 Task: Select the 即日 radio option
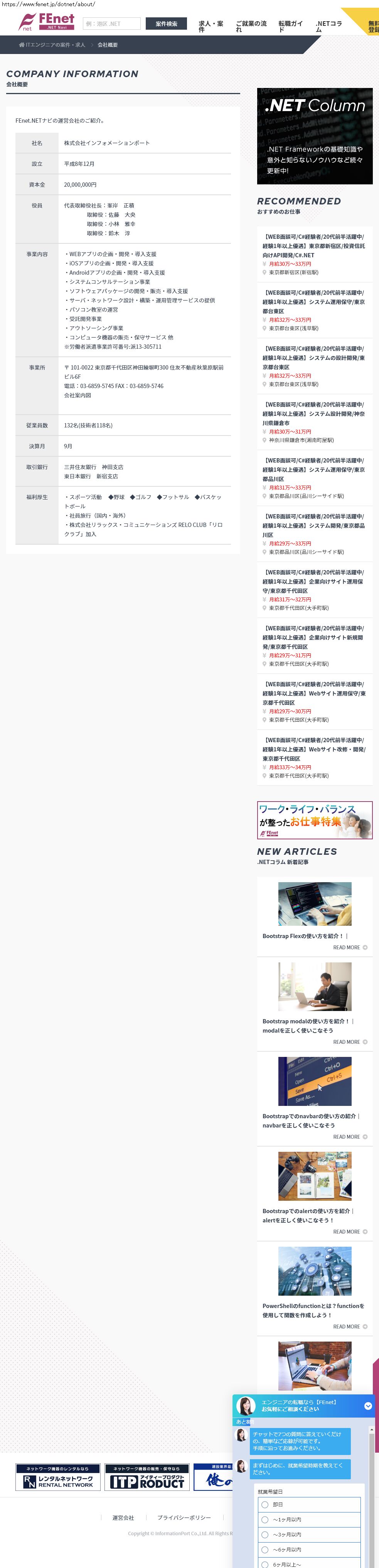pos(308,1504)
